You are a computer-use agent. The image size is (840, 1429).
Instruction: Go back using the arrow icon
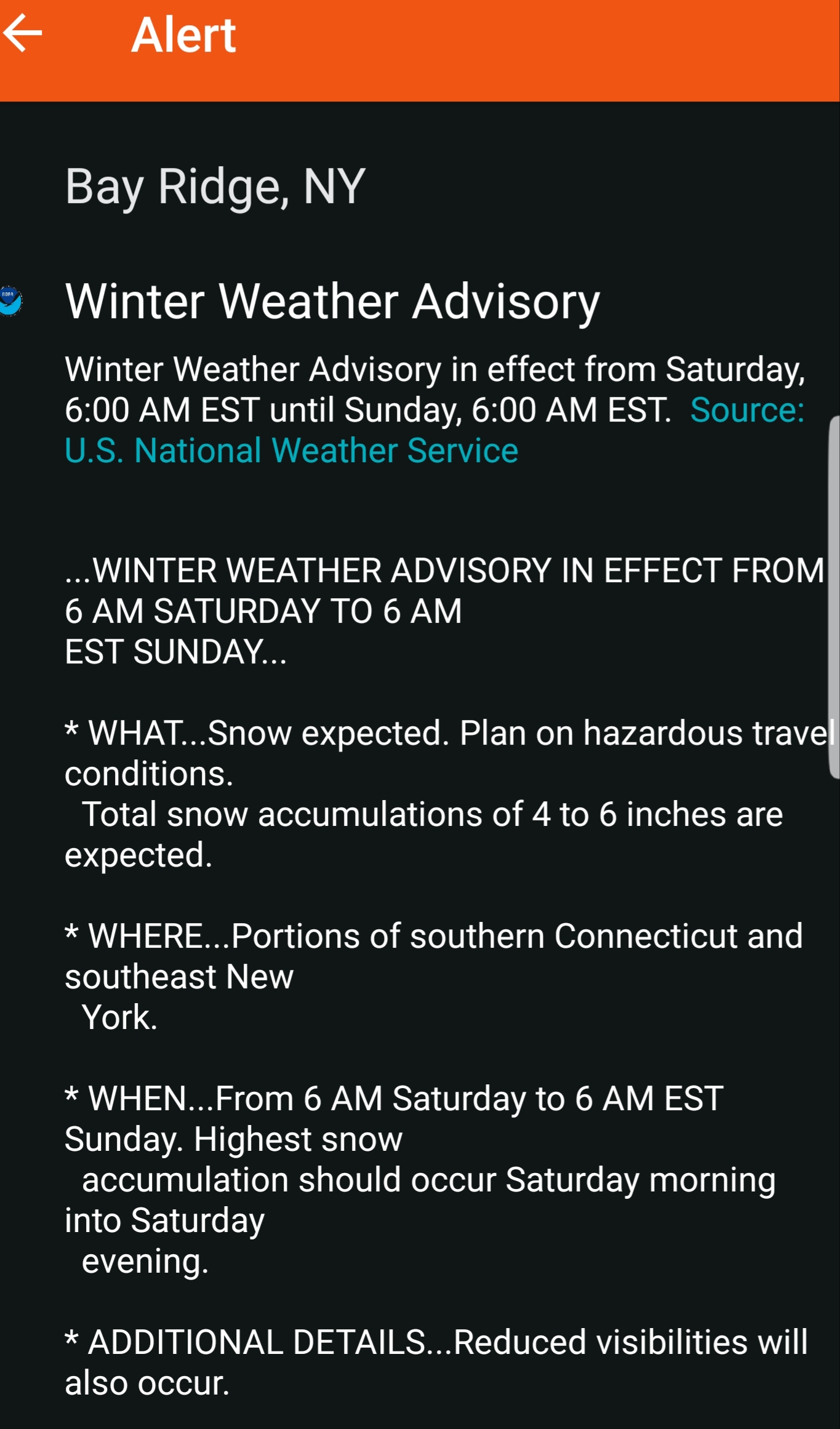pyautogui.click(x=23, y=33)
